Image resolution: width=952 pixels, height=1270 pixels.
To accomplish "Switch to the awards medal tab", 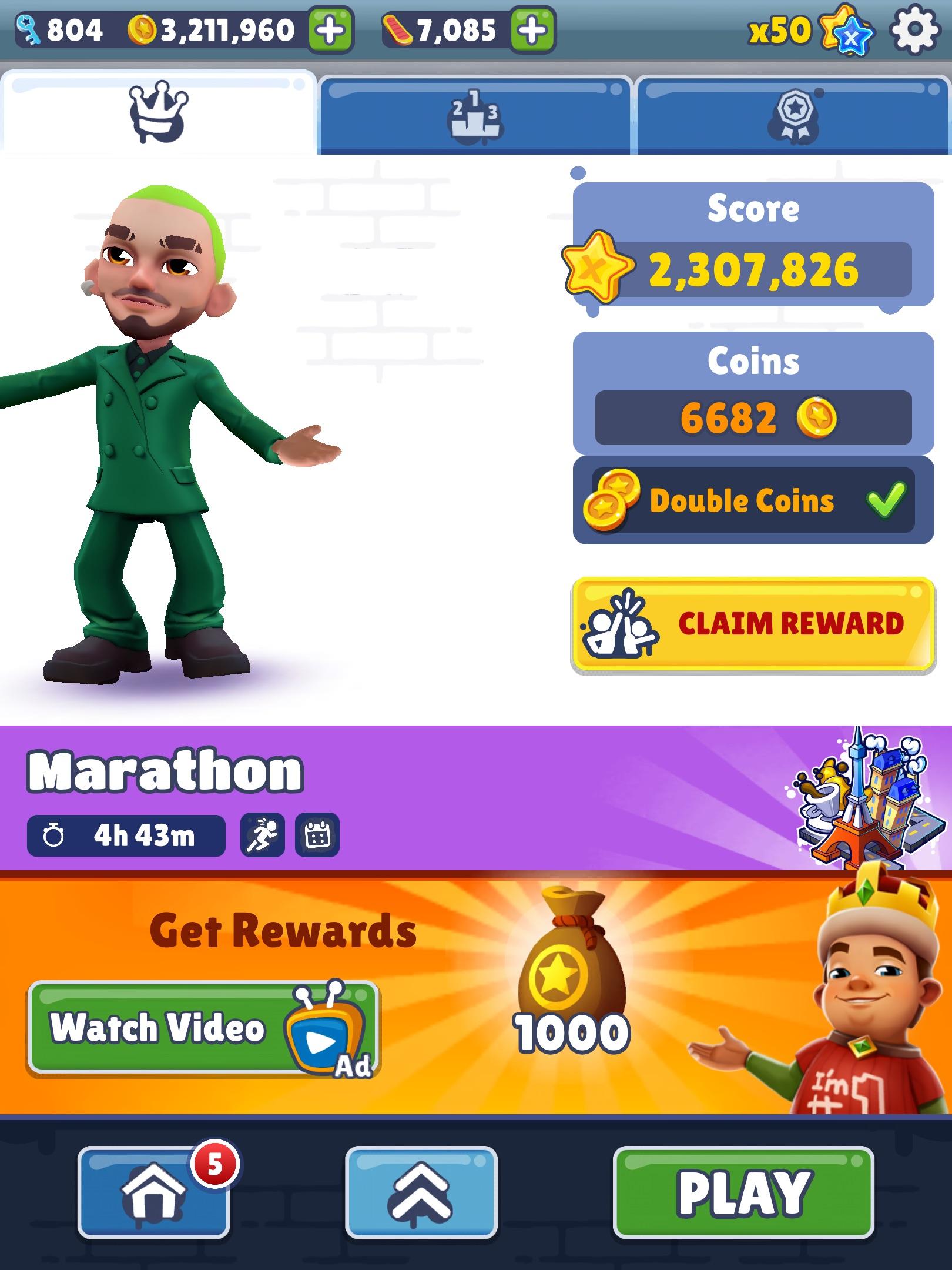I will click(x=793, y=115).
